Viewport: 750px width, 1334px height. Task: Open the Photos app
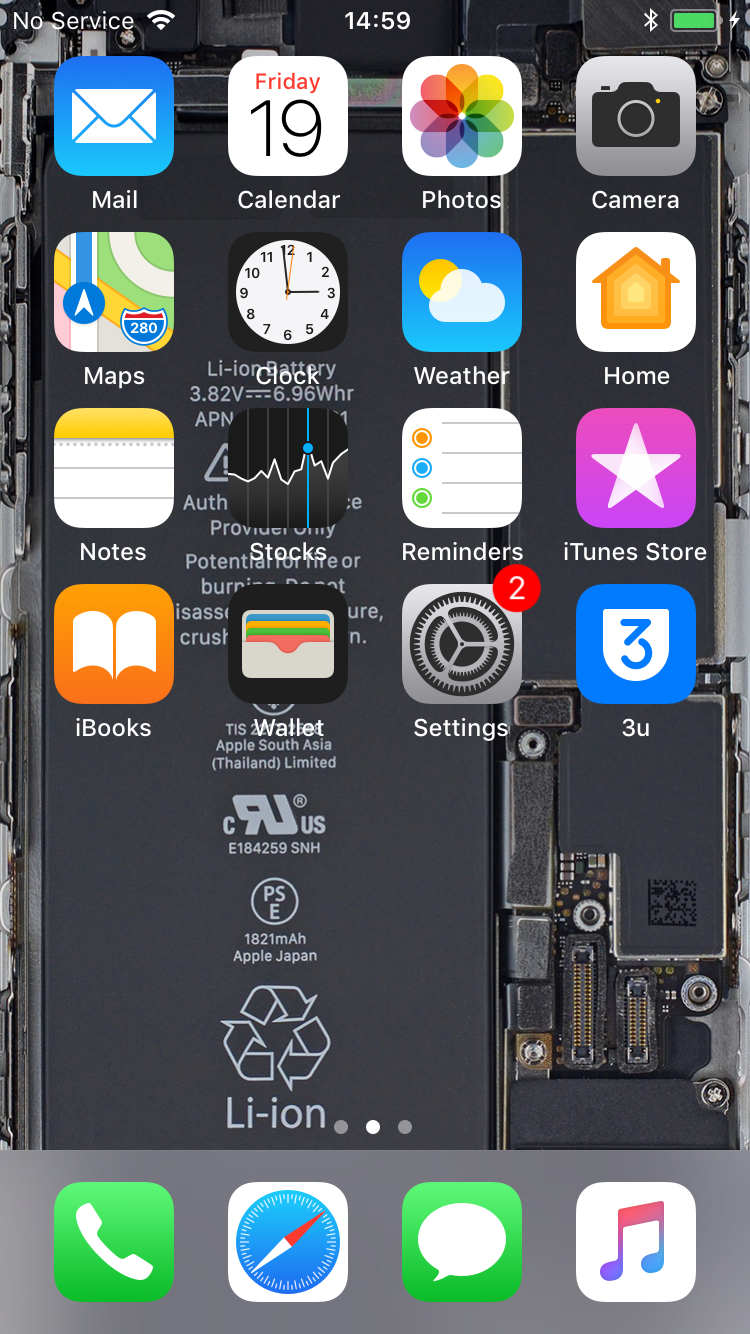(462, 116)
